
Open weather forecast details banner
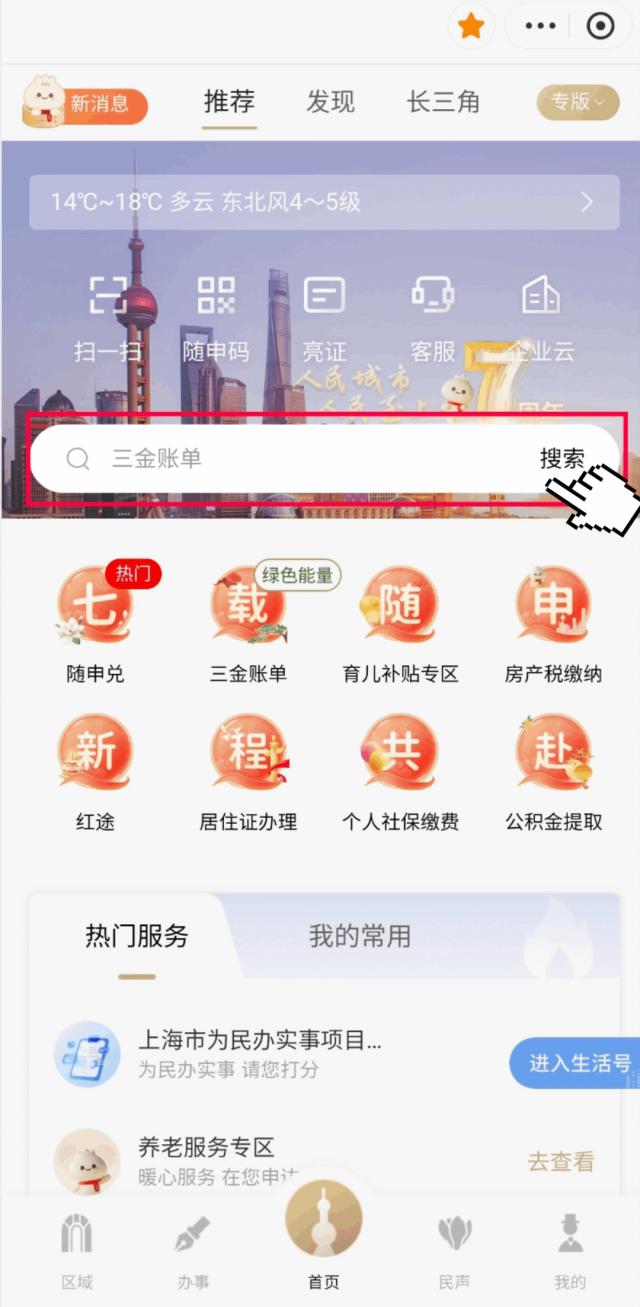click(322, 203)
